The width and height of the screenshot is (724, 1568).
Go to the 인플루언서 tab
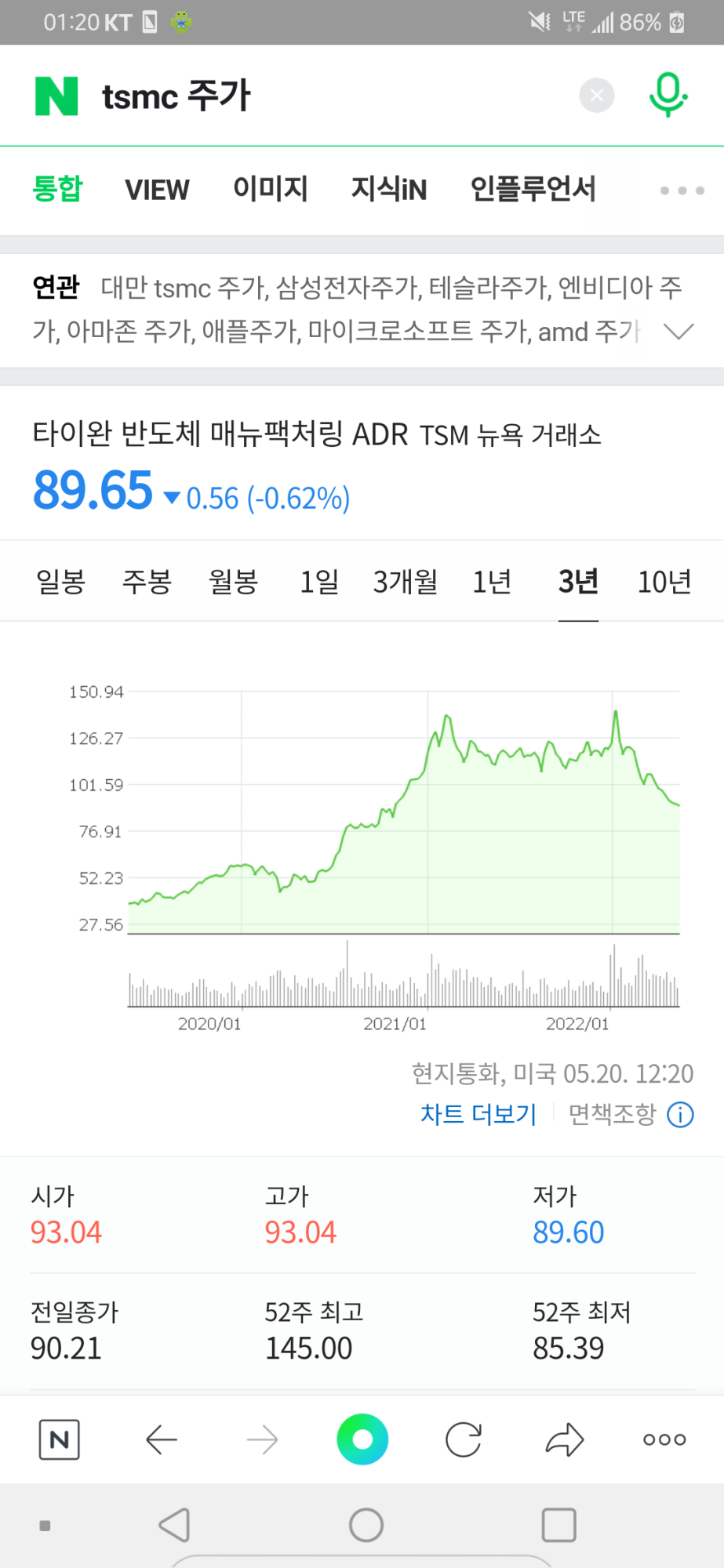[x=533, y=189]
